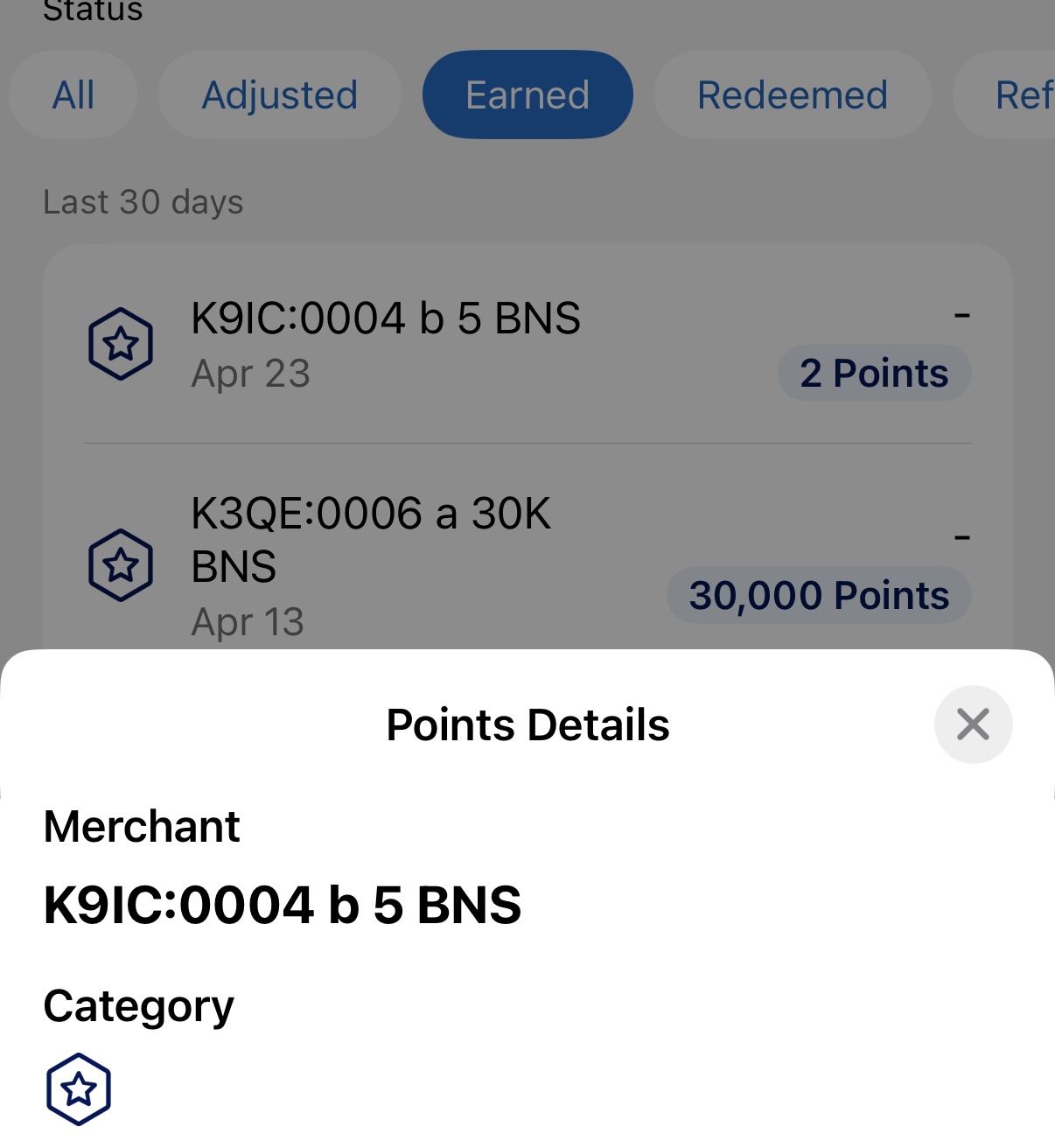1055x1148 pixels.
Task: Select the All status filter
Action: [73, 94]
